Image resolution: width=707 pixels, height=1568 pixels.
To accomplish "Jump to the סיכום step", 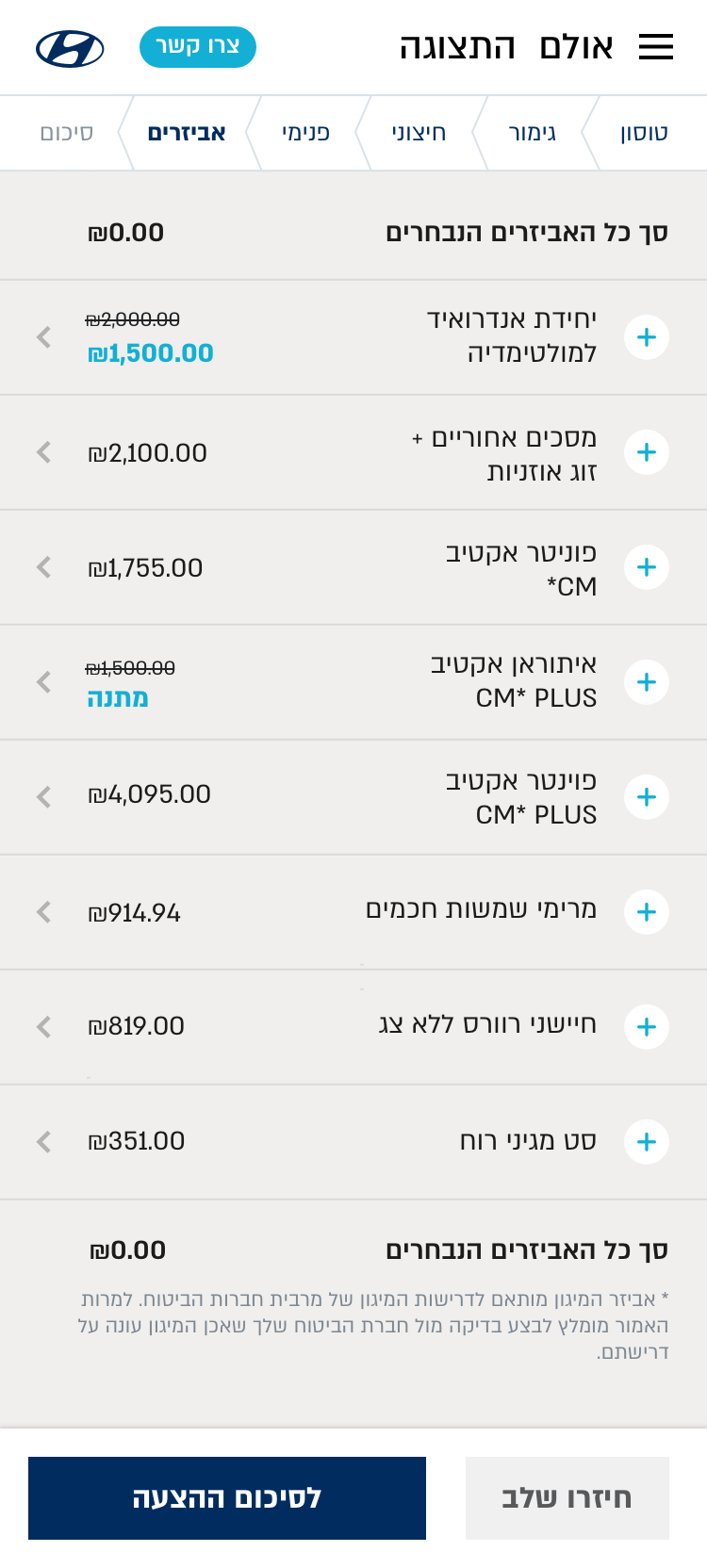I will point(67,133).
